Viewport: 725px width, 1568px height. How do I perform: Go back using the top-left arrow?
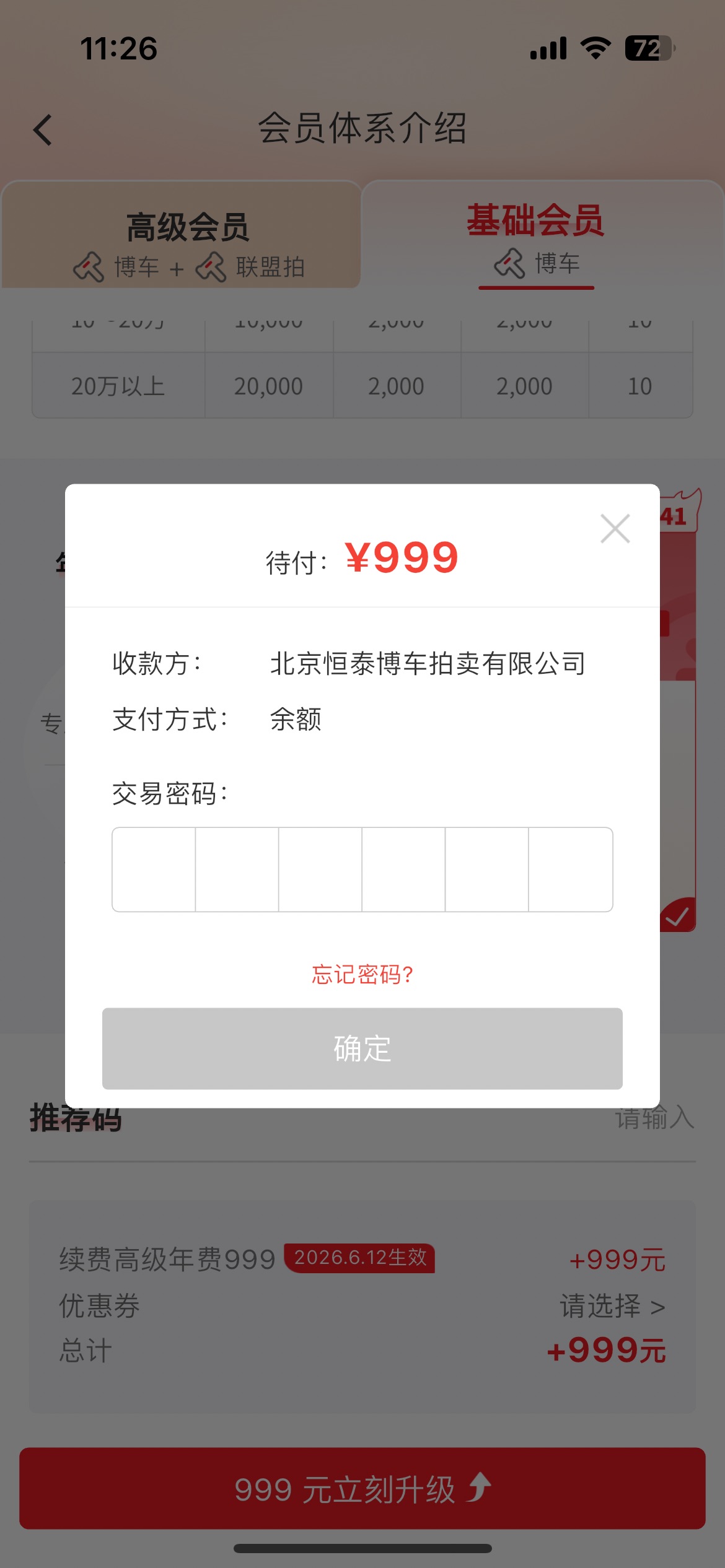coord(43,130)
